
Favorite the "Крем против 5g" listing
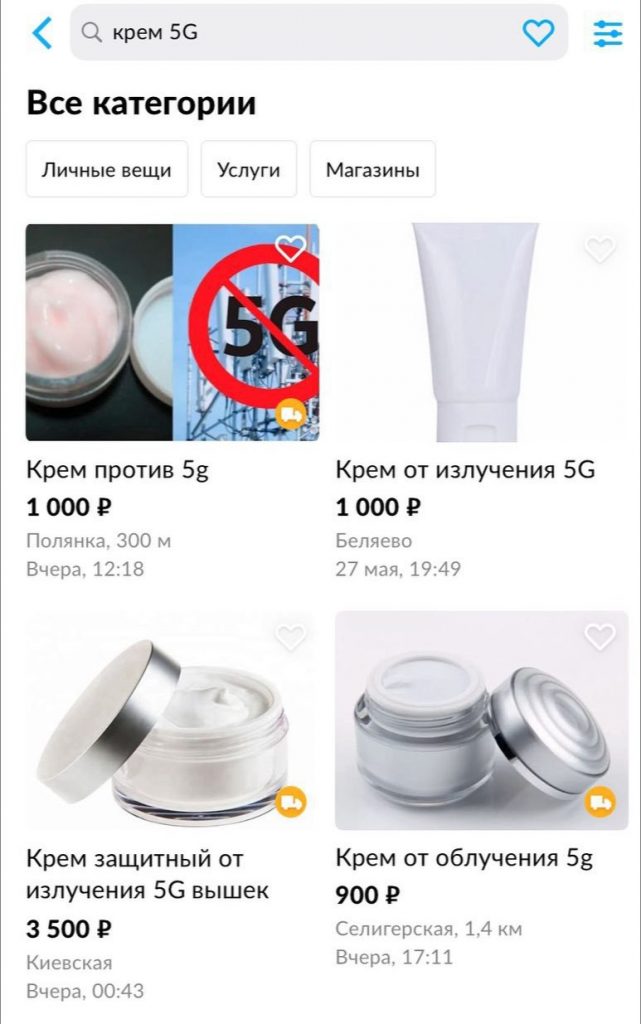[x=290, y=249]
